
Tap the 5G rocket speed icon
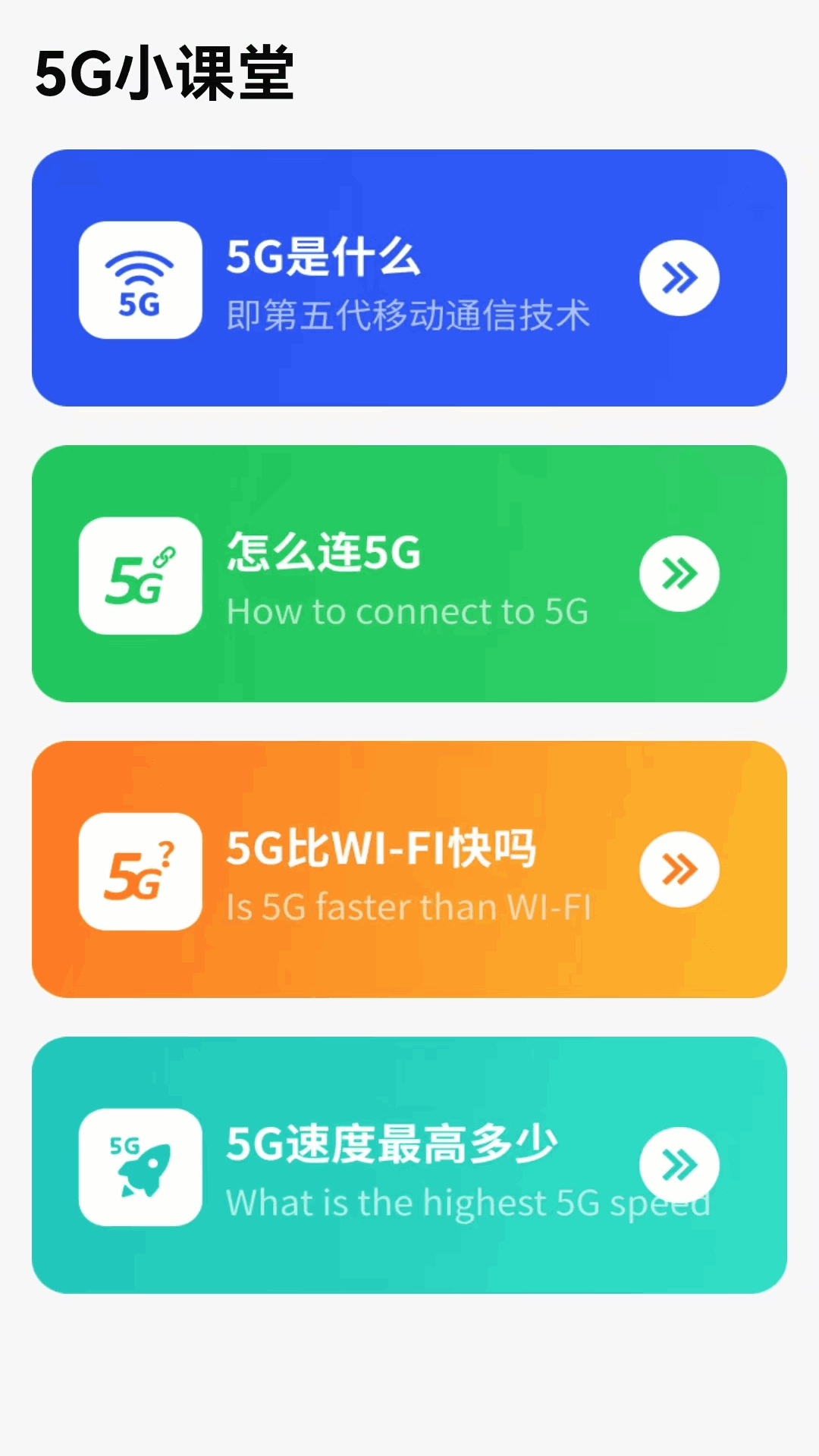click(140, 1166)
